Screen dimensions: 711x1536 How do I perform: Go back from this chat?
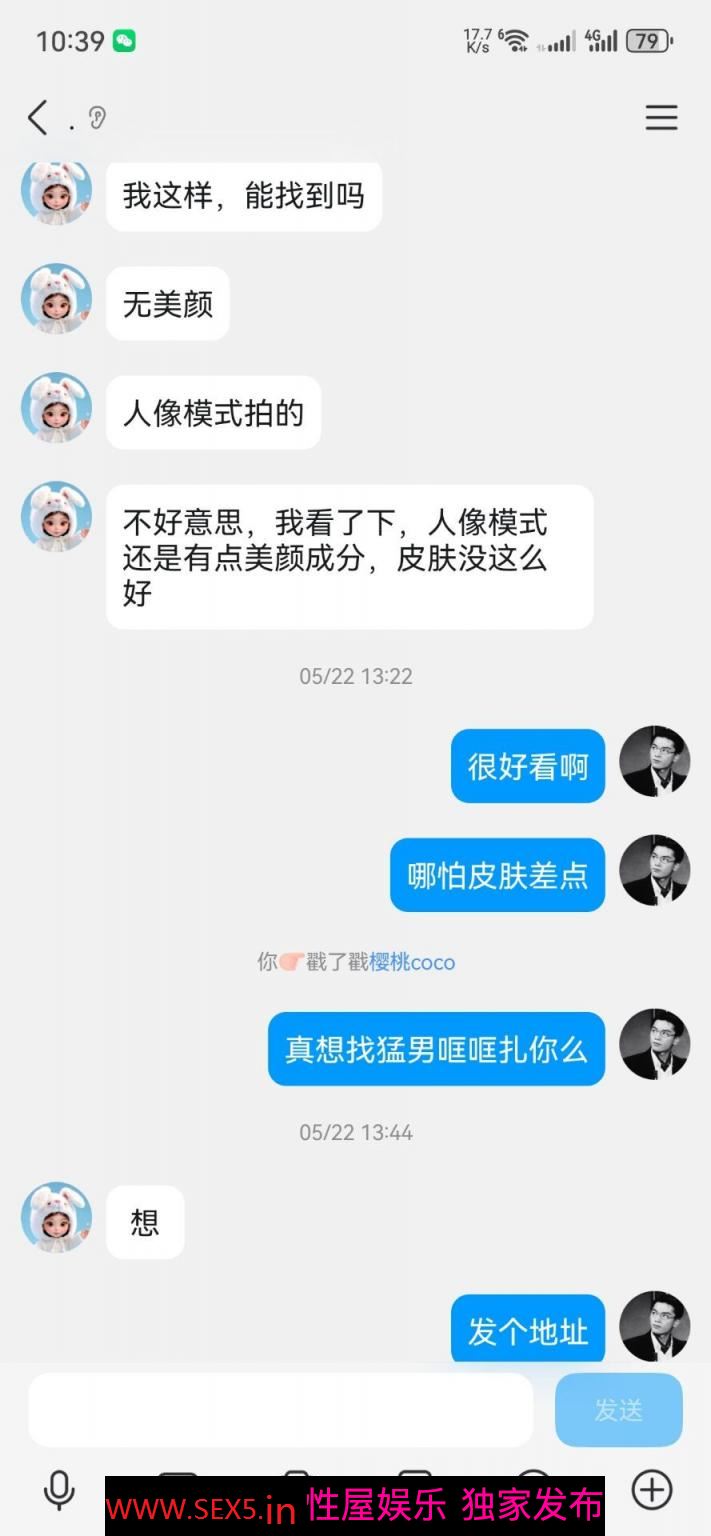click(38, 118)
